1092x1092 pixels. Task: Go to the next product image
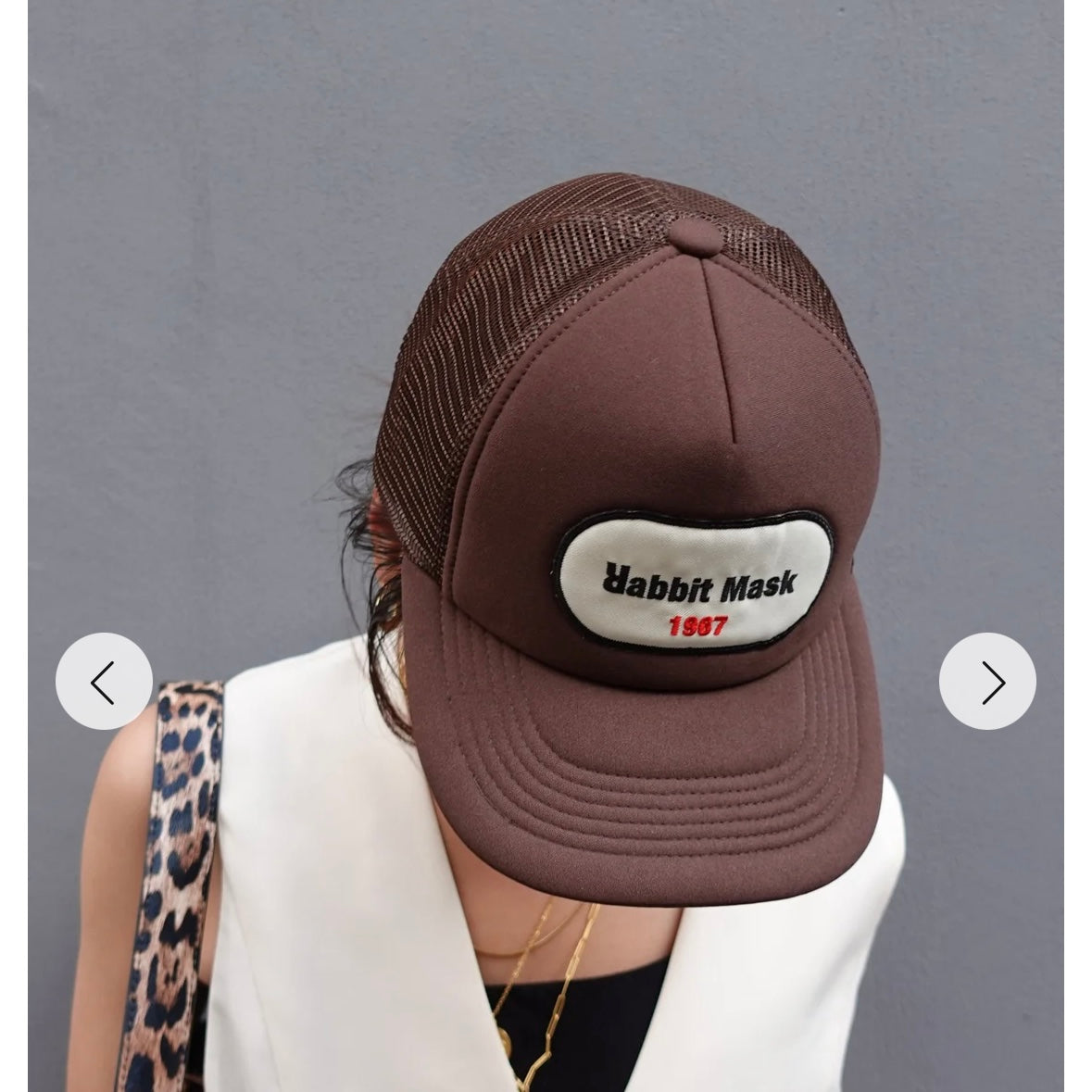pos(987,682)
